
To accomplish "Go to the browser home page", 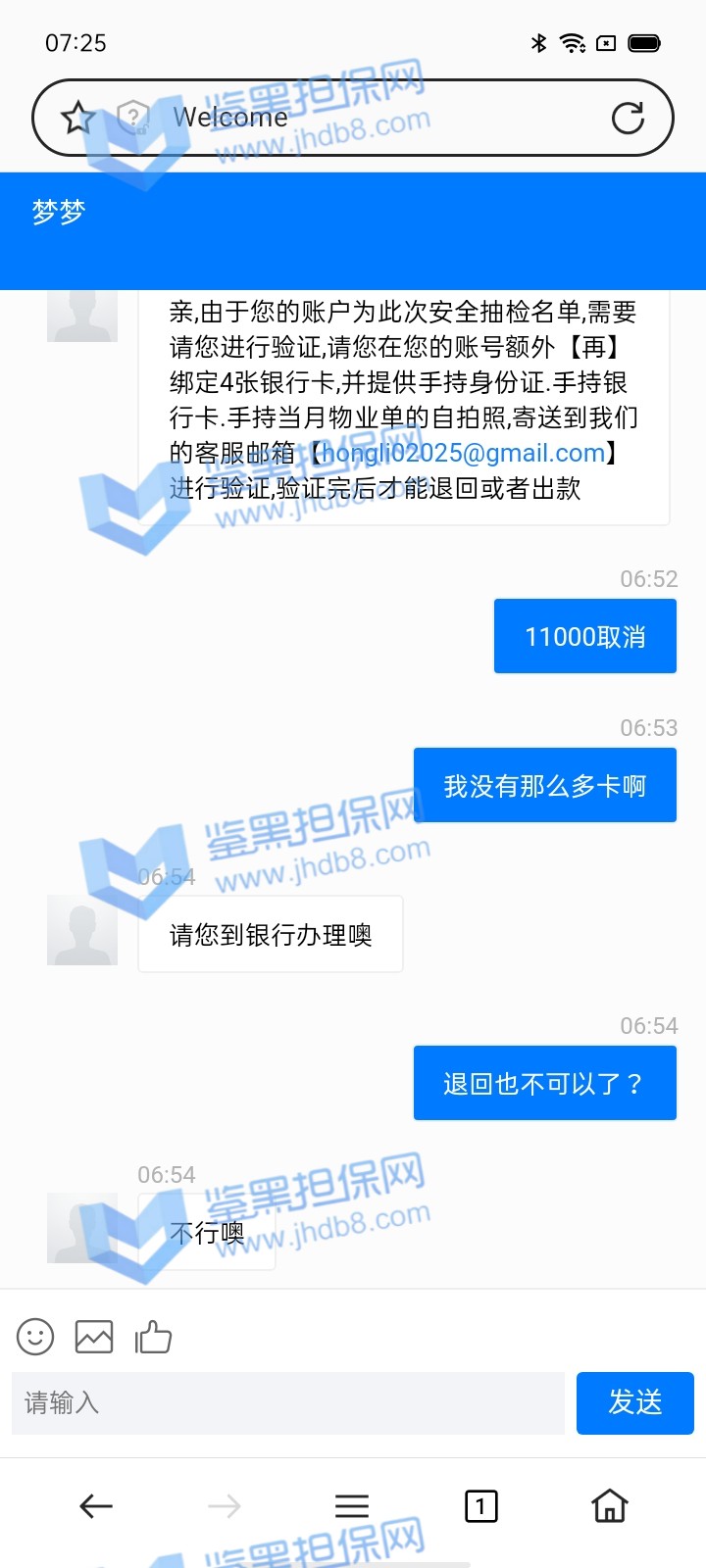I will pos(609,1506).
